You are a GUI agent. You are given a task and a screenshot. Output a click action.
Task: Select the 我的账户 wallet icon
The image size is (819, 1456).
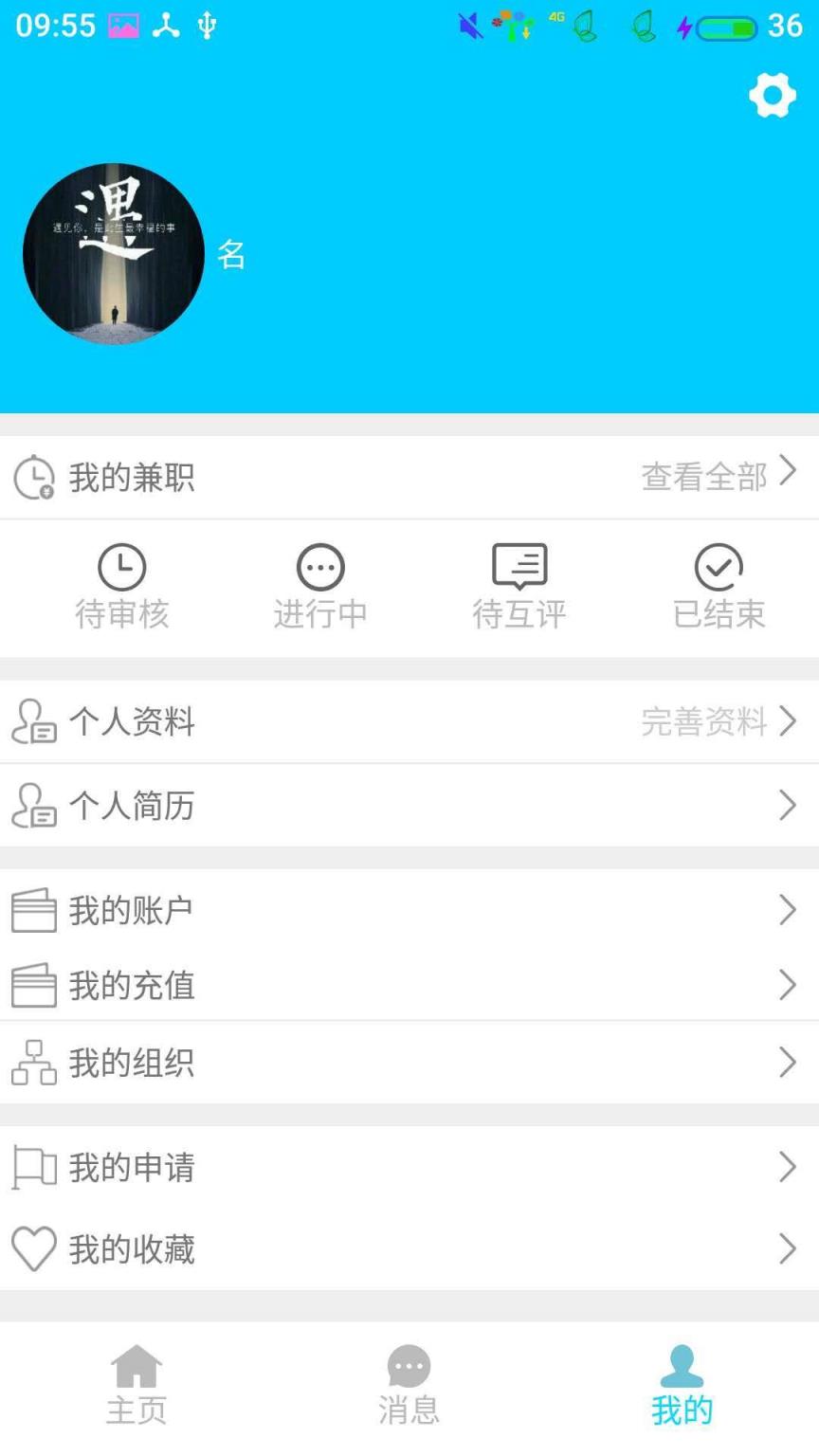34,909
